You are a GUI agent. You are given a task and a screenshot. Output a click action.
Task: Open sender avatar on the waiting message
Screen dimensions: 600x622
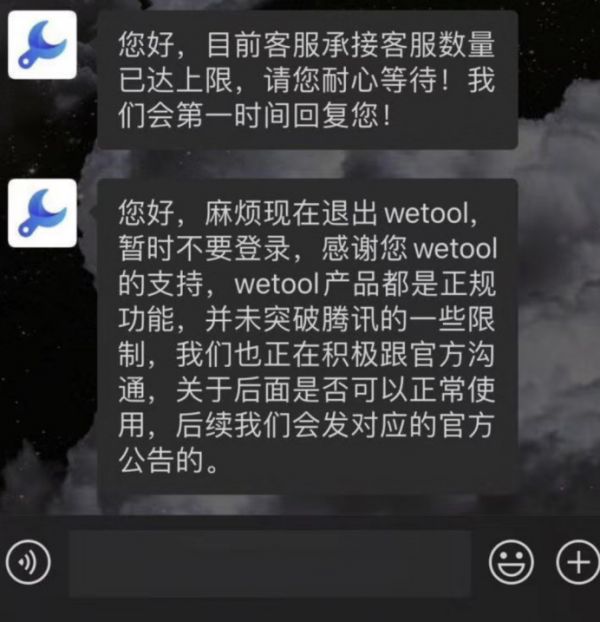point(42,45)
